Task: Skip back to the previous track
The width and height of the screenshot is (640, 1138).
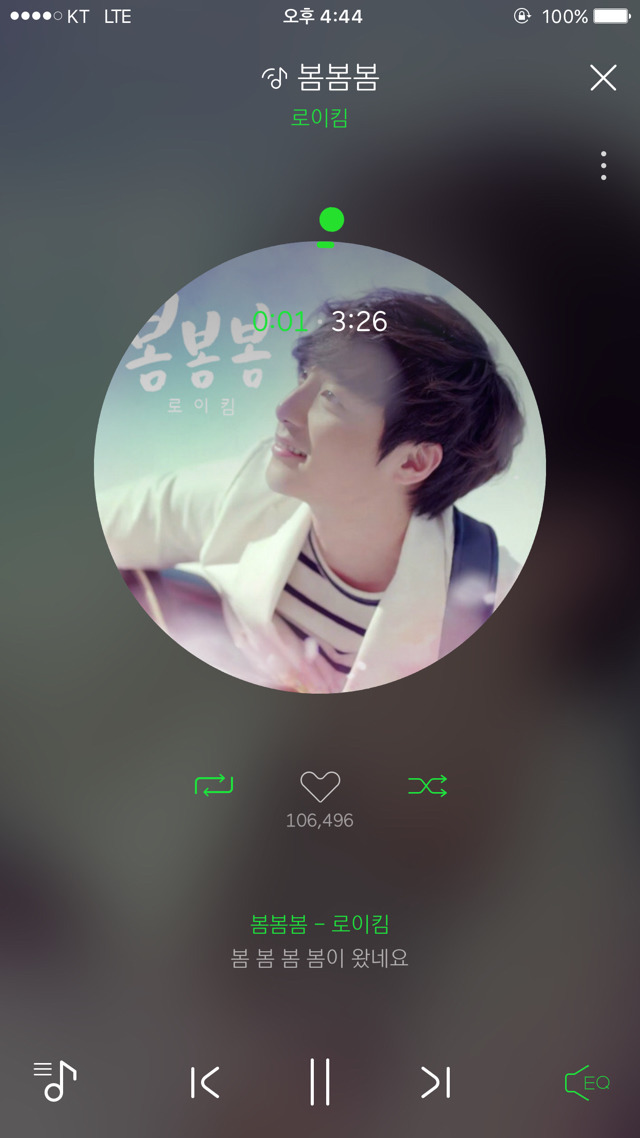Action: (205, 1082)
